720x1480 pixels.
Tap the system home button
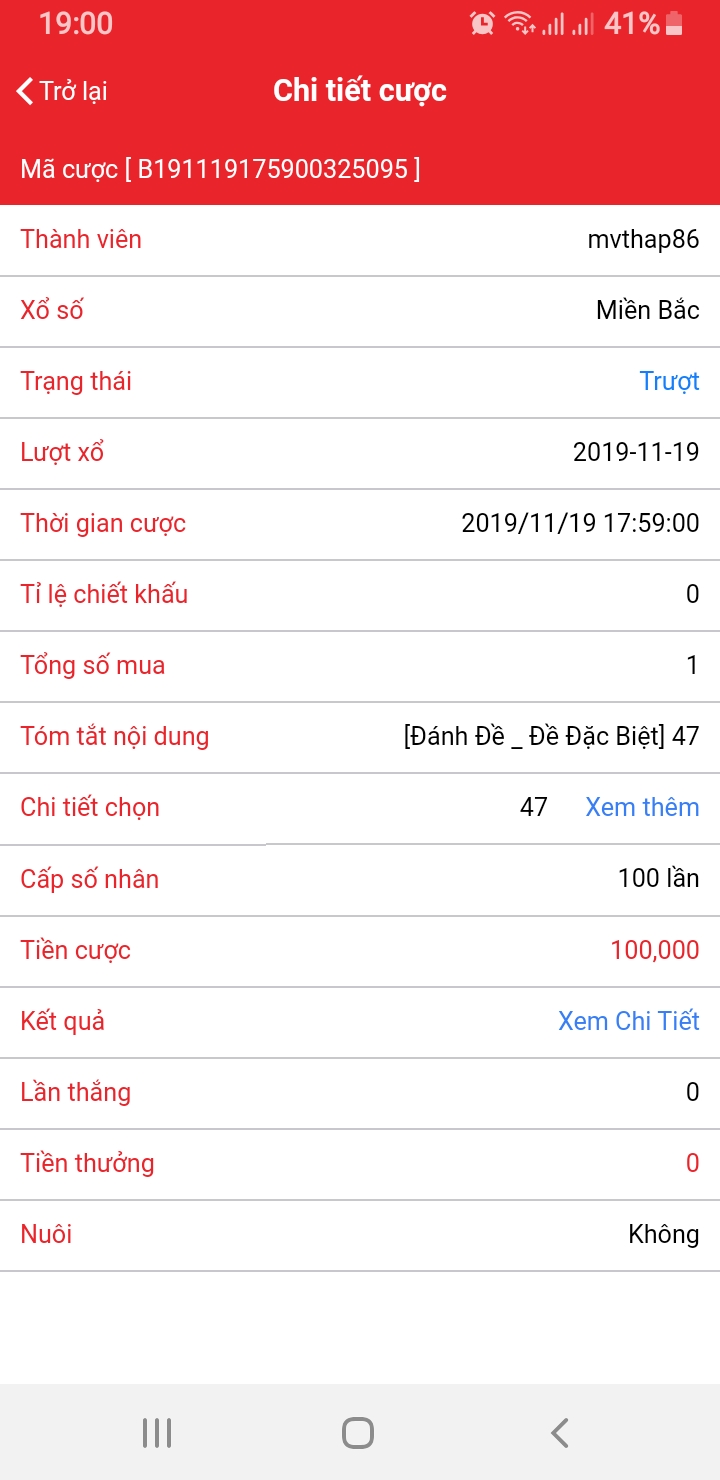[x=358, y=1433]
